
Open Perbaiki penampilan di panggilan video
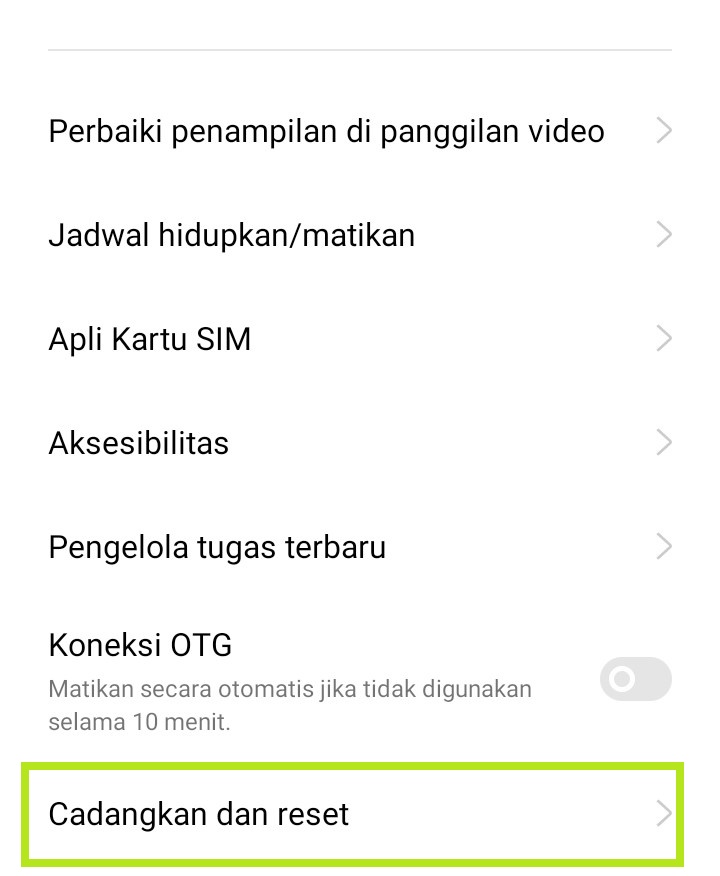tap(326, 131)
